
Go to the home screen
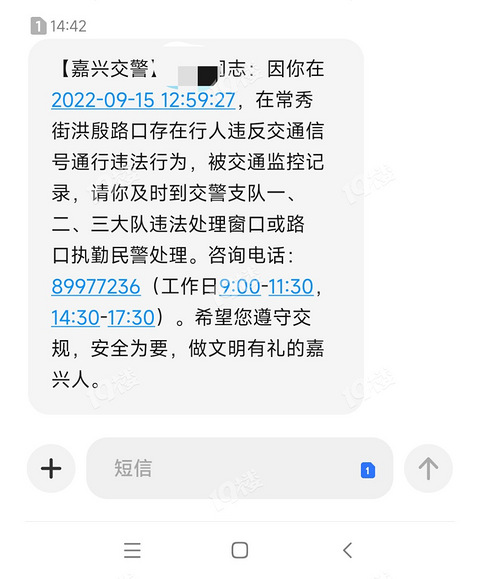tap(240, 550)
